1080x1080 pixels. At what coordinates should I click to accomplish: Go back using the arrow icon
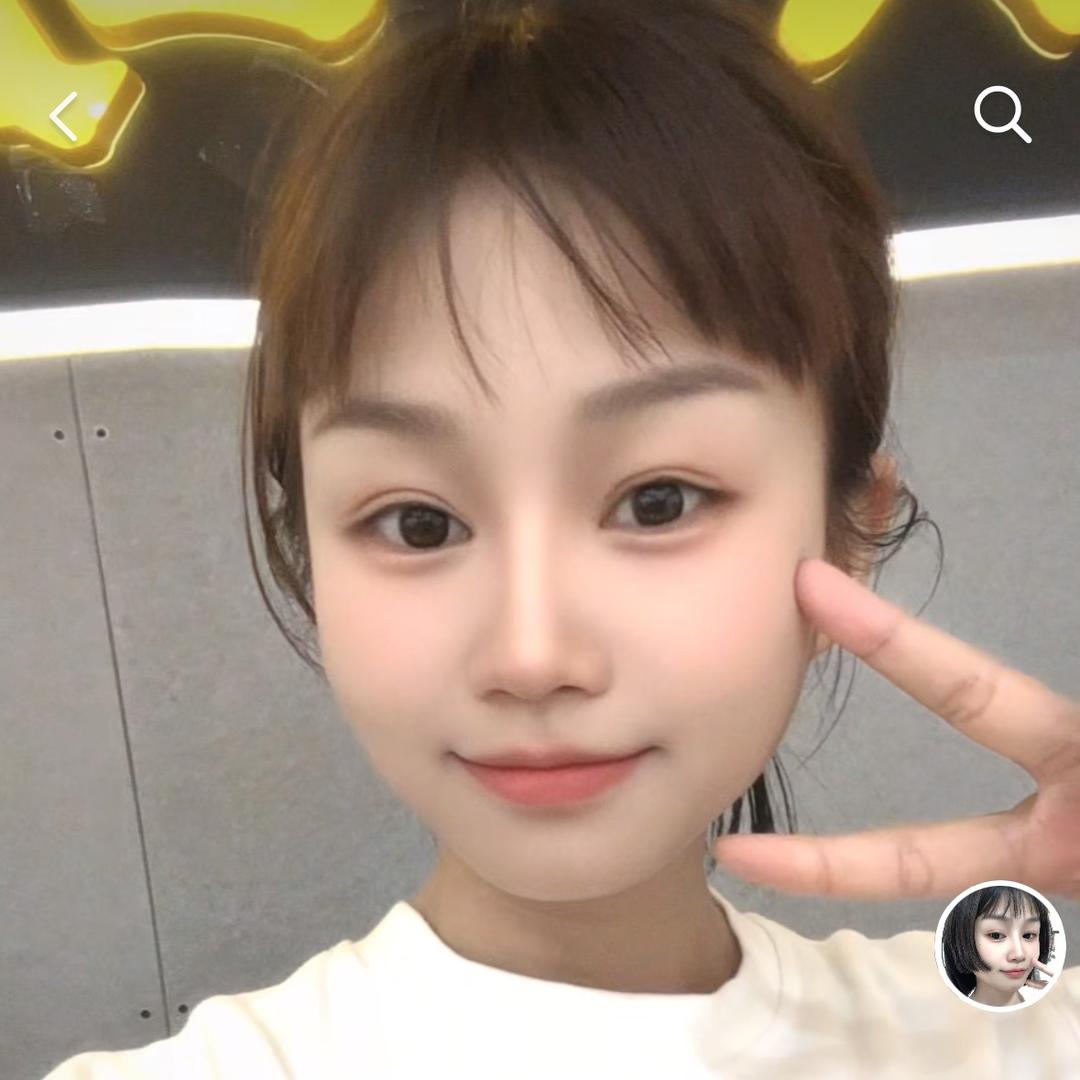click(x=64, y=117)
